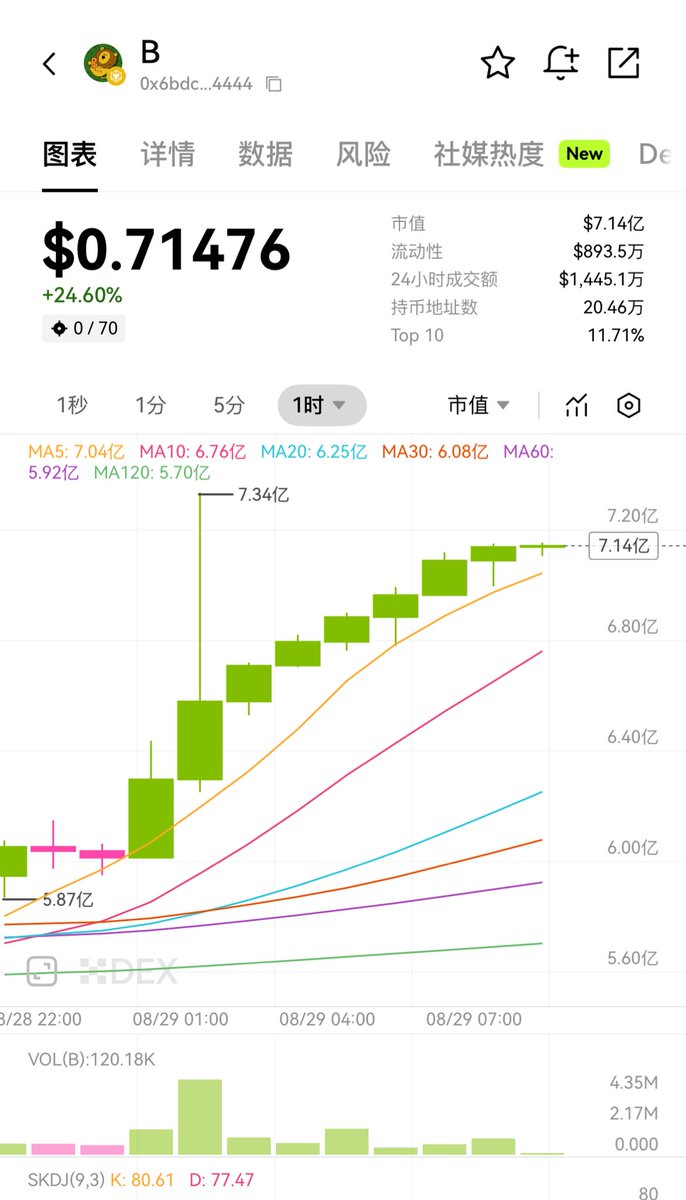Go back using the top-left arrow

point(49,64)
